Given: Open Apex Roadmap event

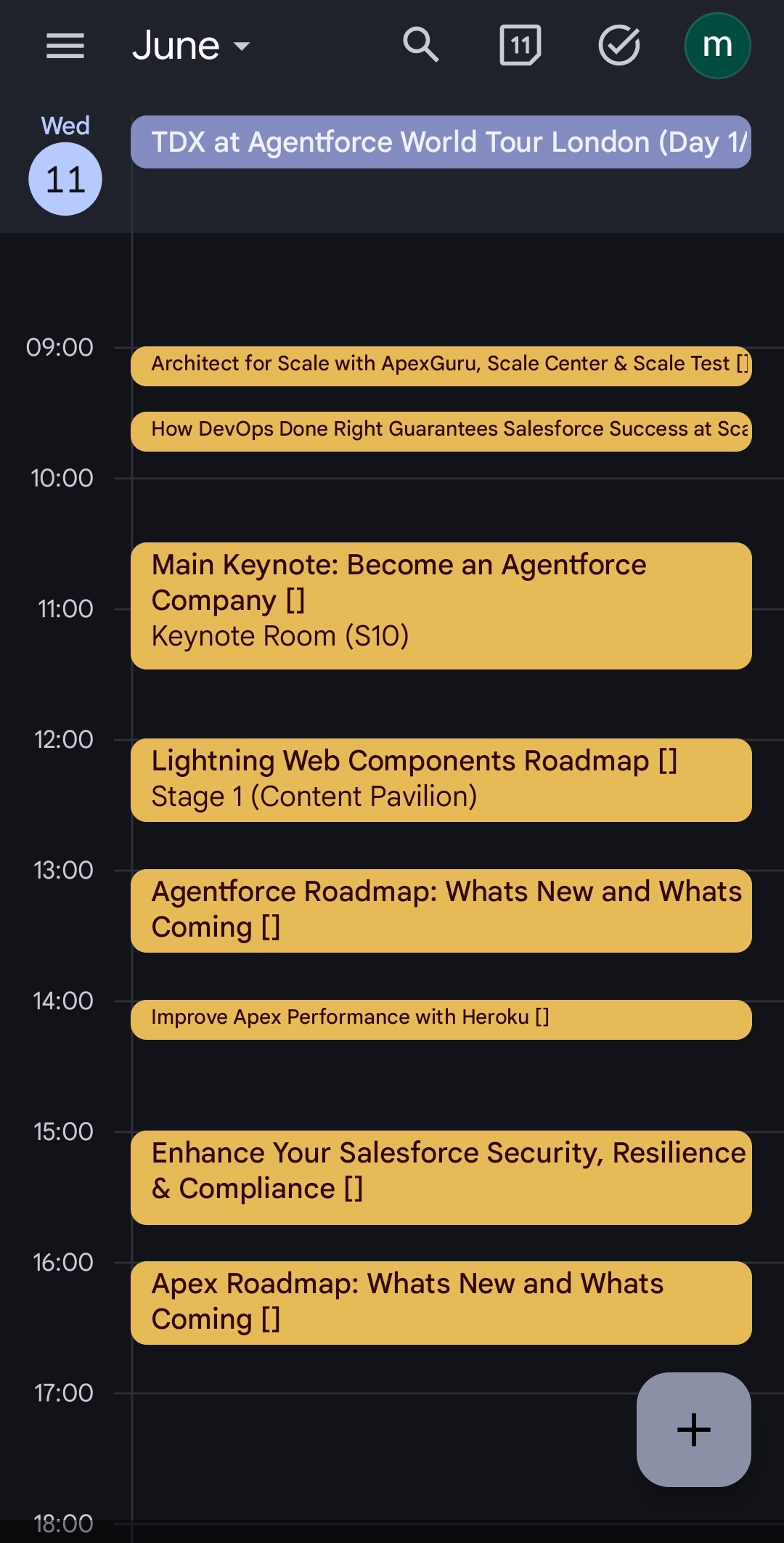Looking at the screenshot, I should pos(441,1302).
